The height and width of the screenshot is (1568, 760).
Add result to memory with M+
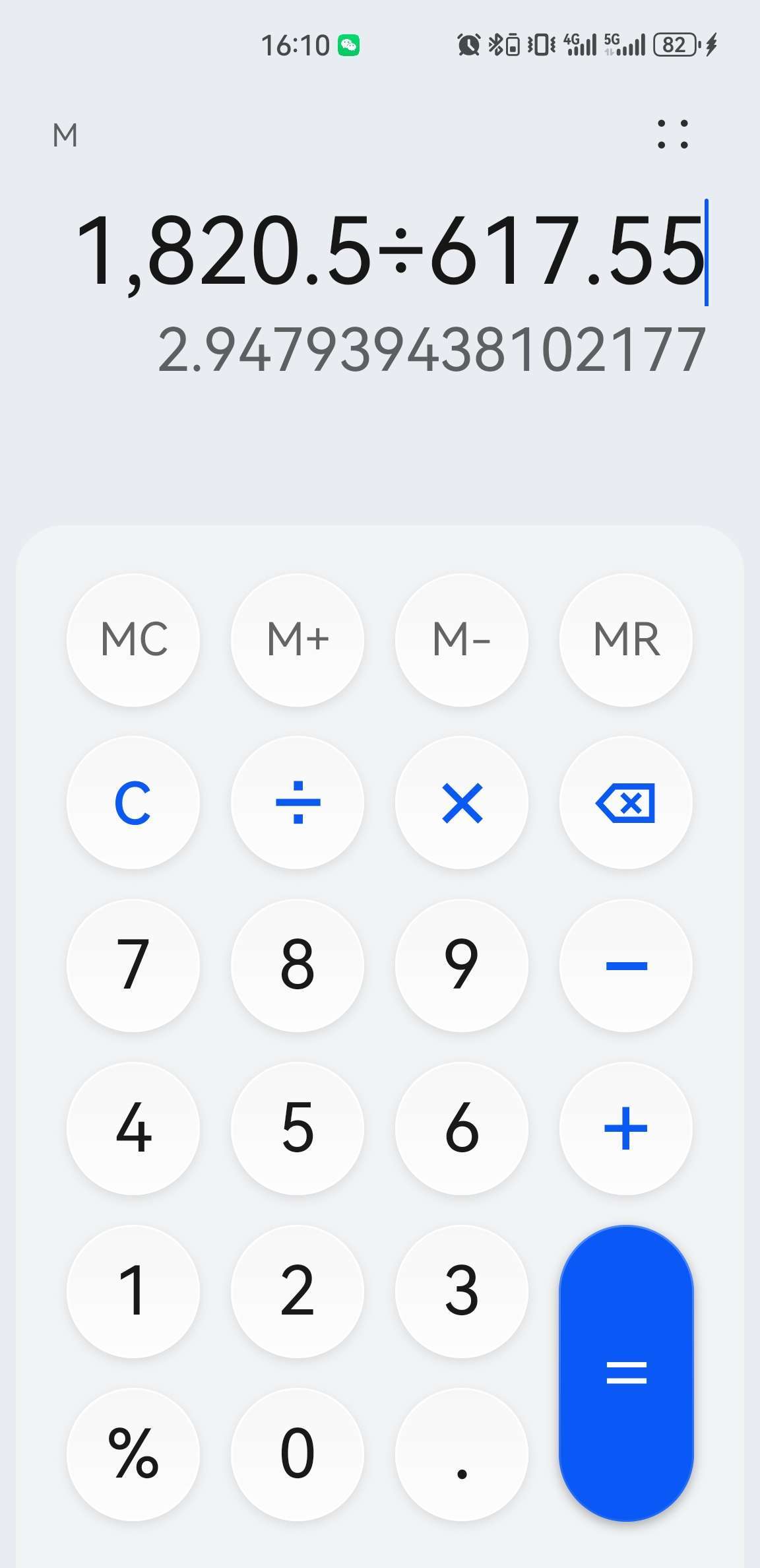[298, 639]
